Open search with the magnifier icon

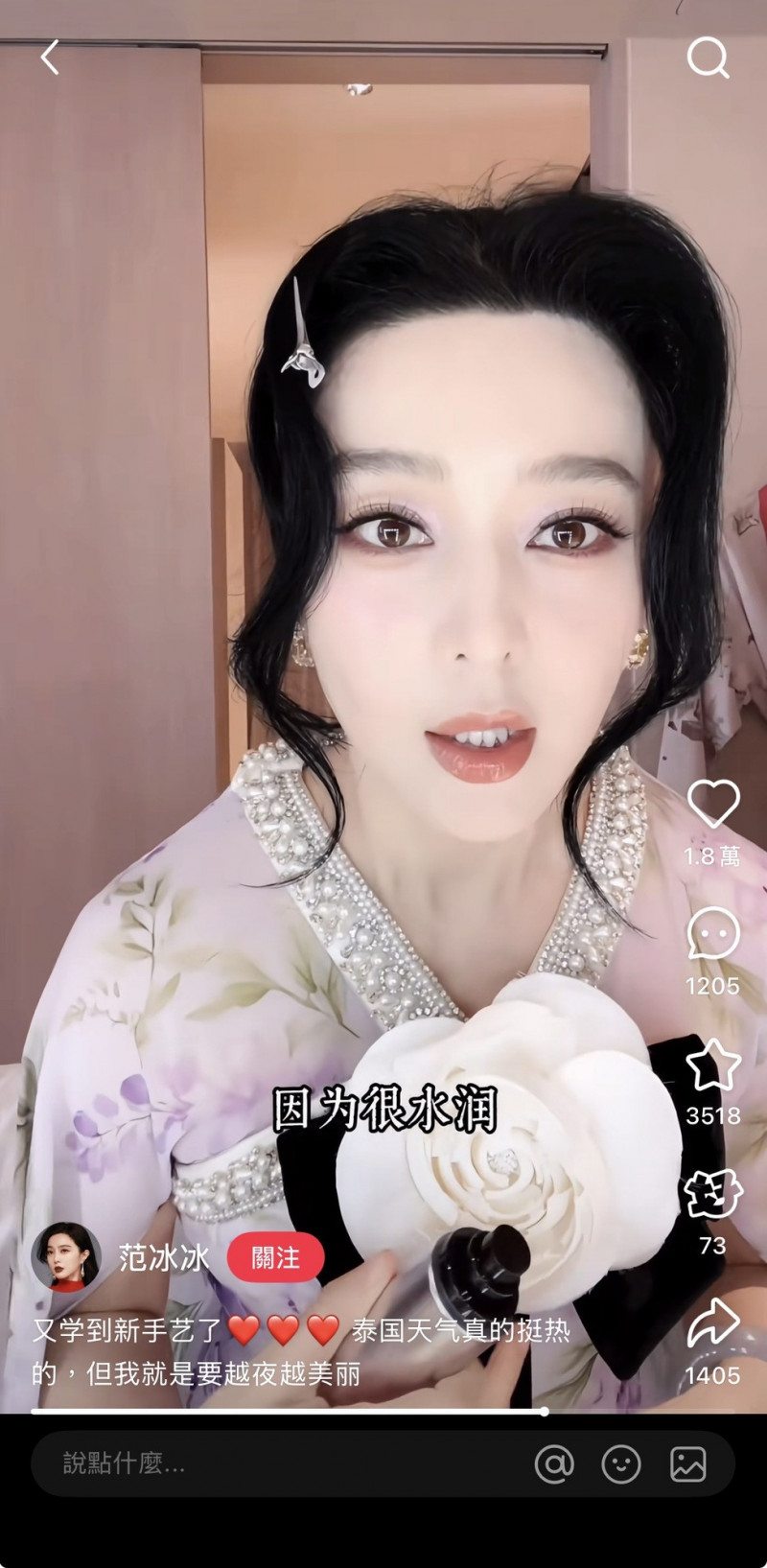click(708, 58)
